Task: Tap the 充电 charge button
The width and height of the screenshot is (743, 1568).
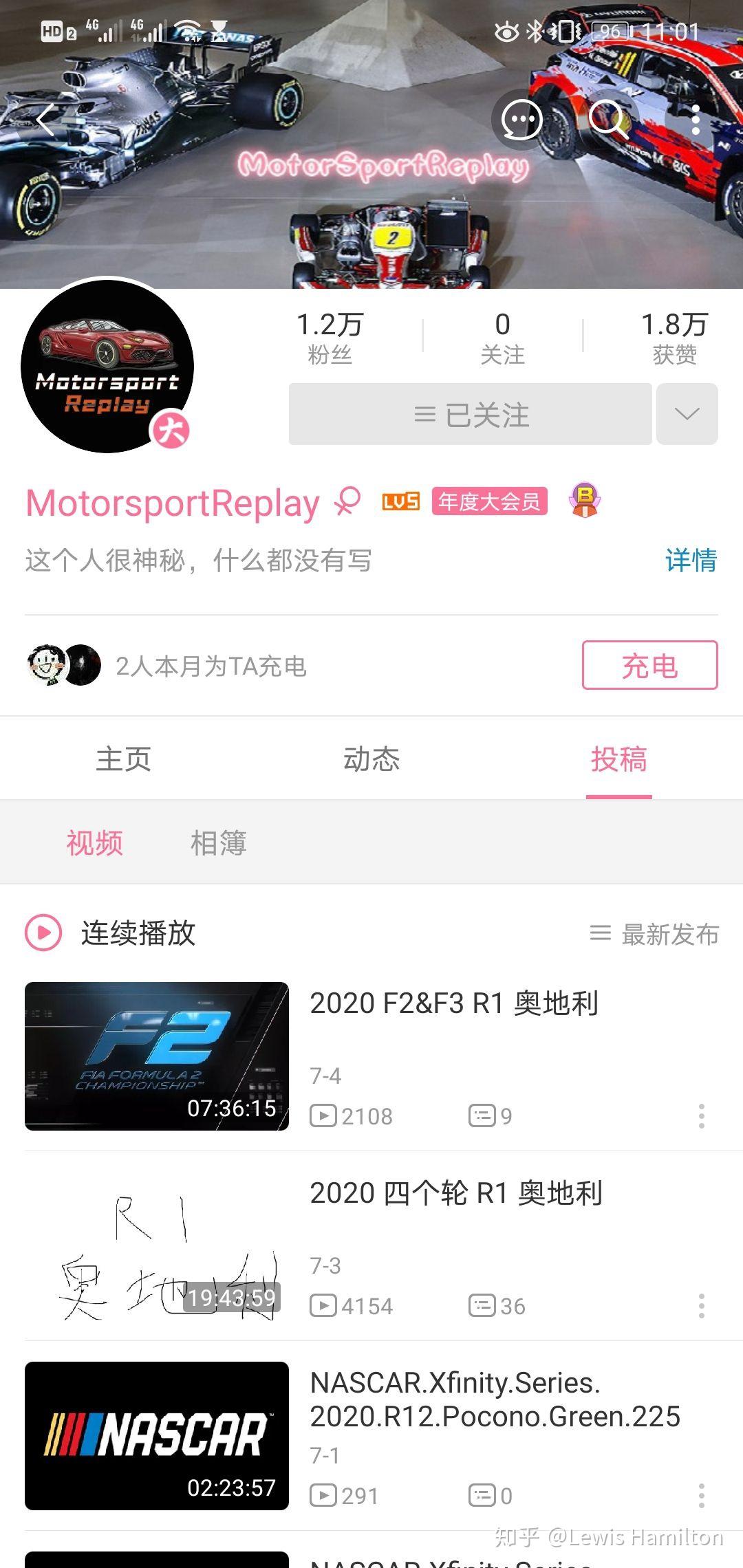Action: click(650, 665)
